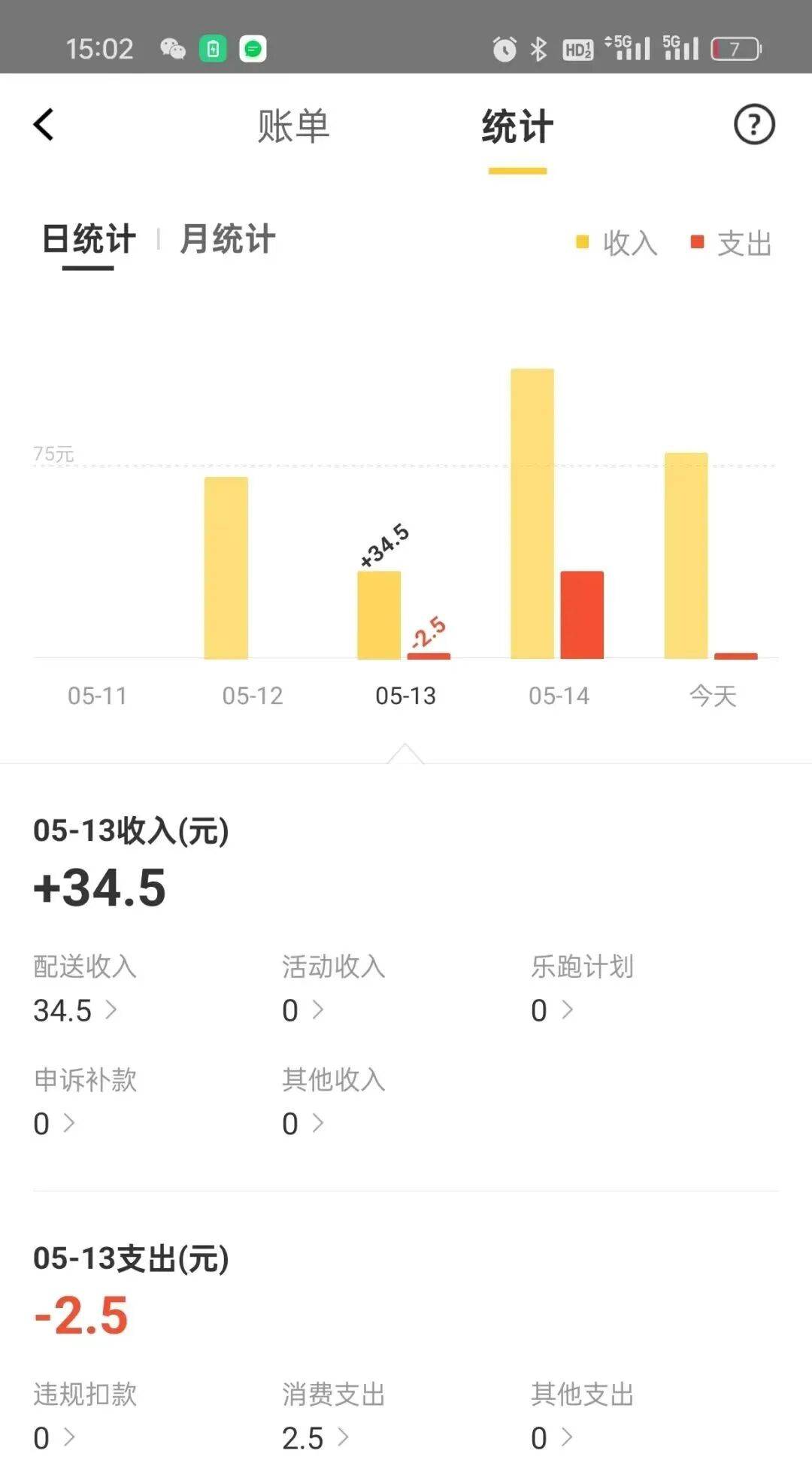This screenshot has height=1481, width=812.
Task: Open the help question mark icon
Action: click(x=753, y=125)
